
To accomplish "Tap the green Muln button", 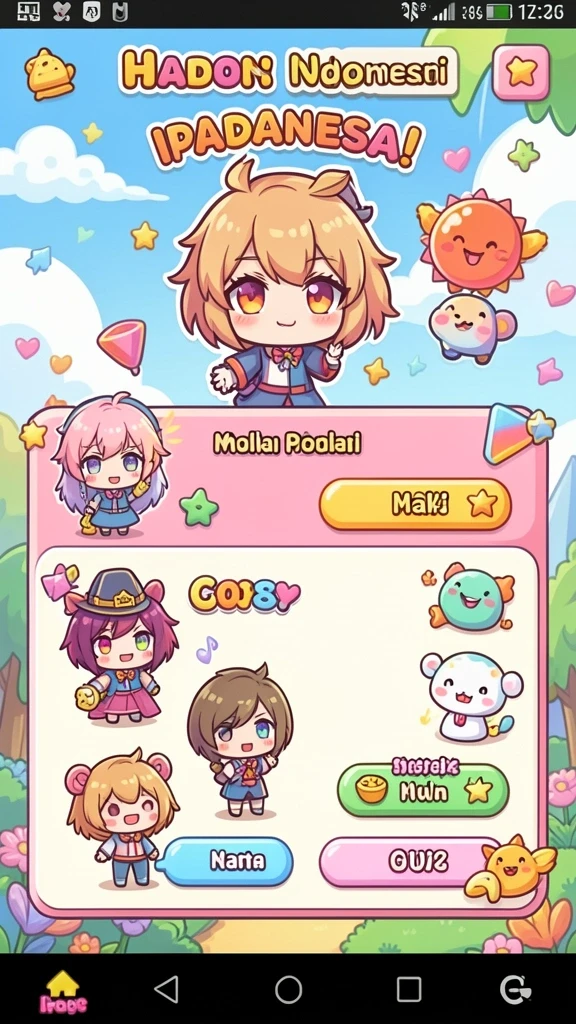I will [423, 790].
